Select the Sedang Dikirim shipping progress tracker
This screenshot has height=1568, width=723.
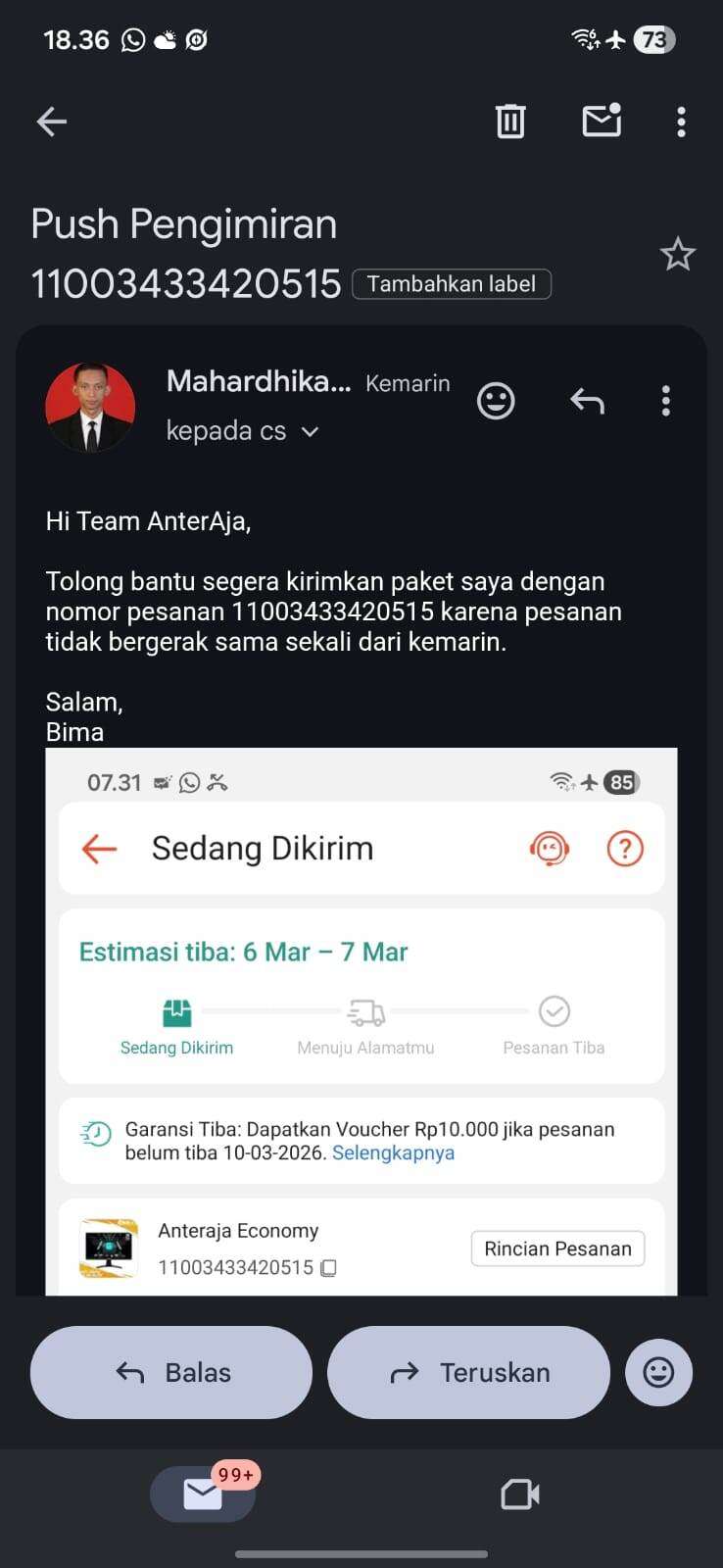point(176,1019)
